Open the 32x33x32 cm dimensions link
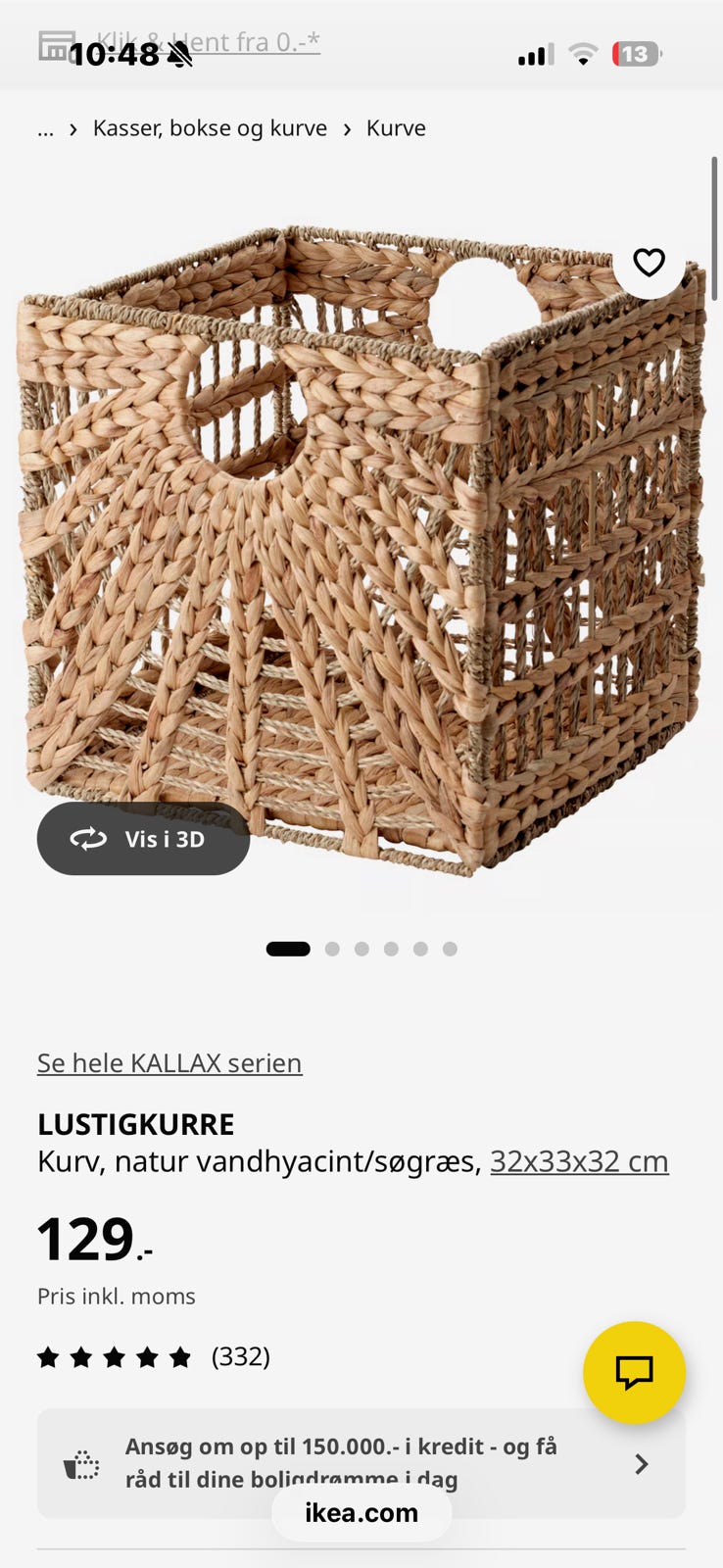Screen dimensions: 723x1568 pyautogui.click(x=579, y=1160)
